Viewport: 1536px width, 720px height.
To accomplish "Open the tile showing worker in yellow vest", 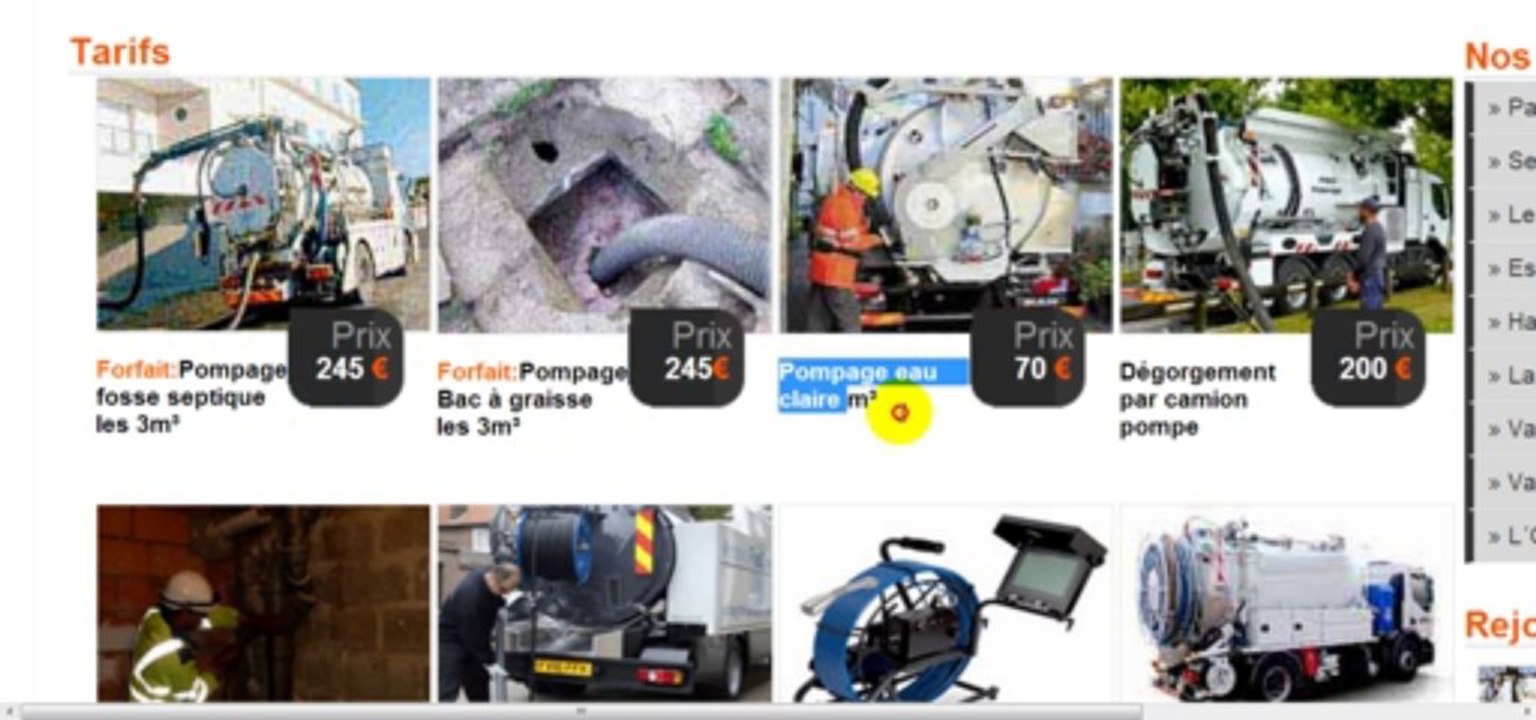I will pos(263,603).
